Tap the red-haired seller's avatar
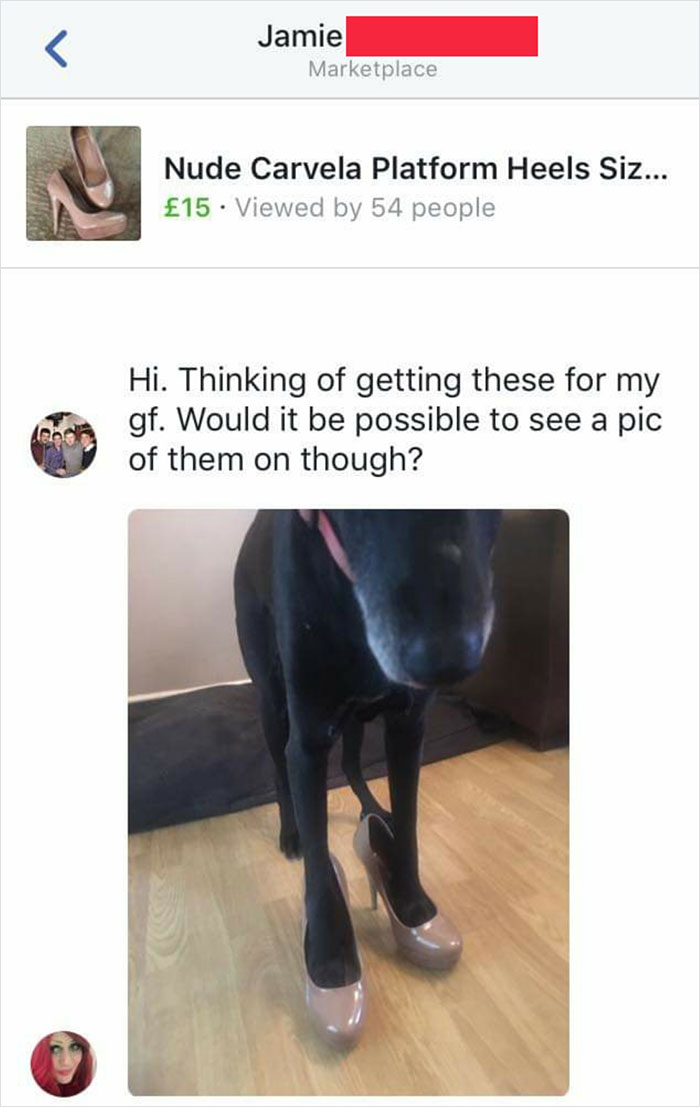 click(63, 1064)
